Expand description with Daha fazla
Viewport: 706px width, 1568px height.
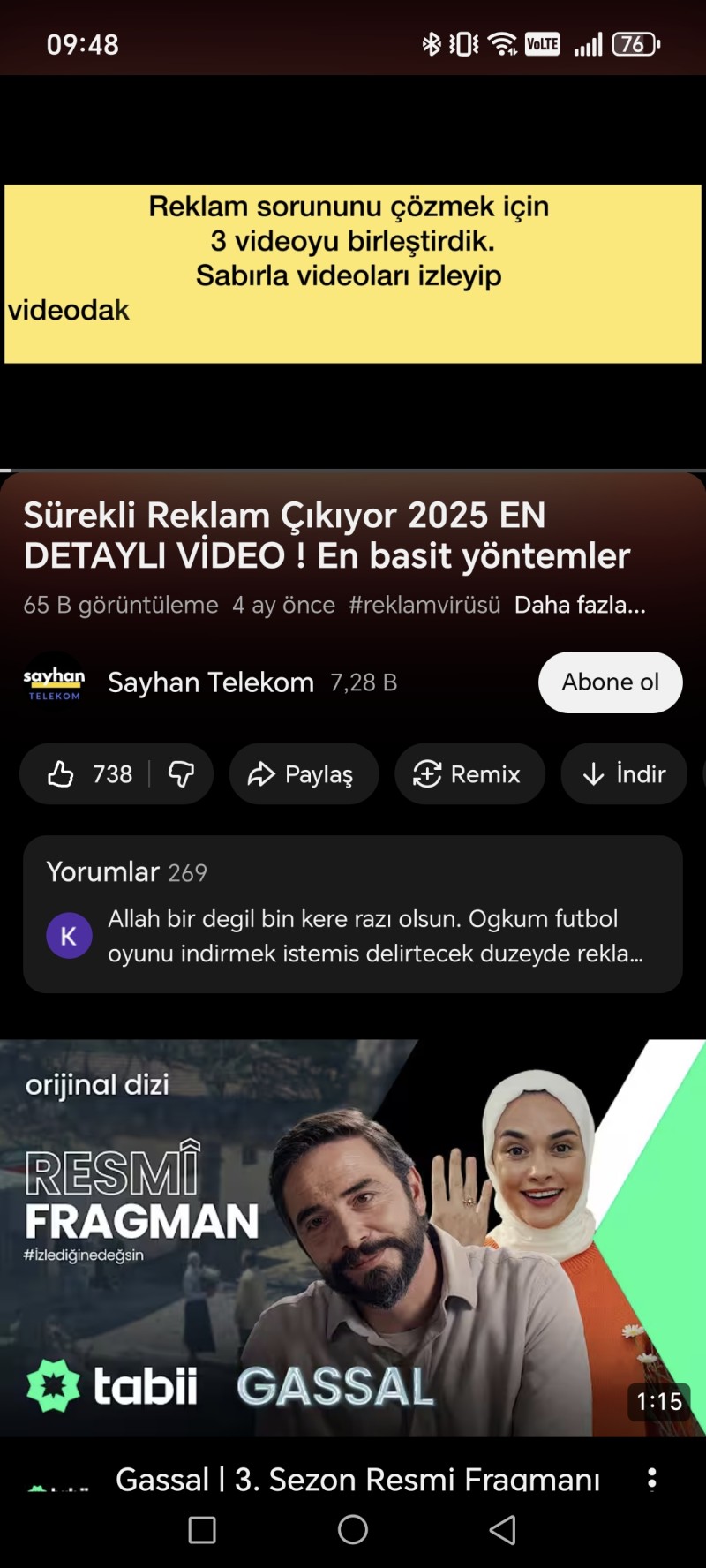[580, 605]
